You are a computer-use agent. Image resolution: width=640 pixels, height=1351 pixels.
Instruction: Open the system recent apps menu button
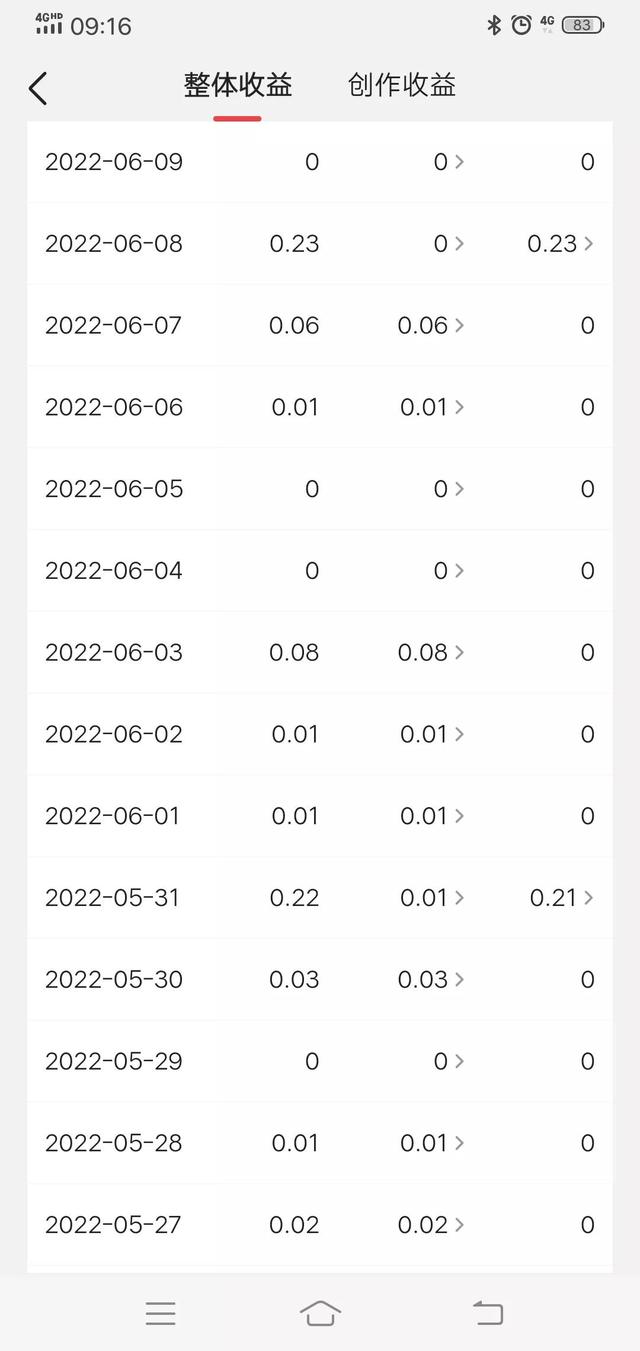point(160,1313)
